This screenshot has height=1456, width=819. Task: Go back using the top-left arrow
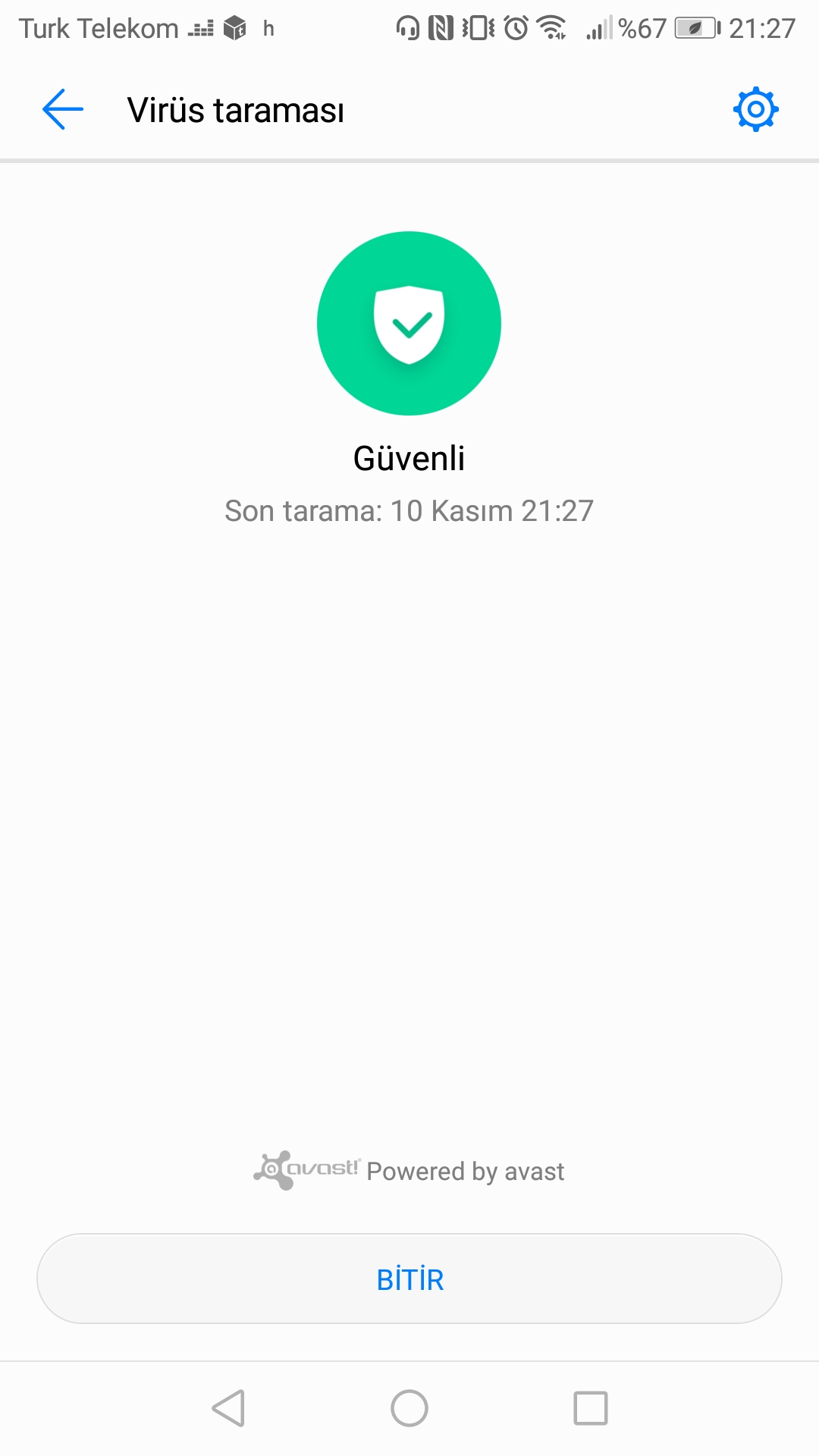[63, 109]
